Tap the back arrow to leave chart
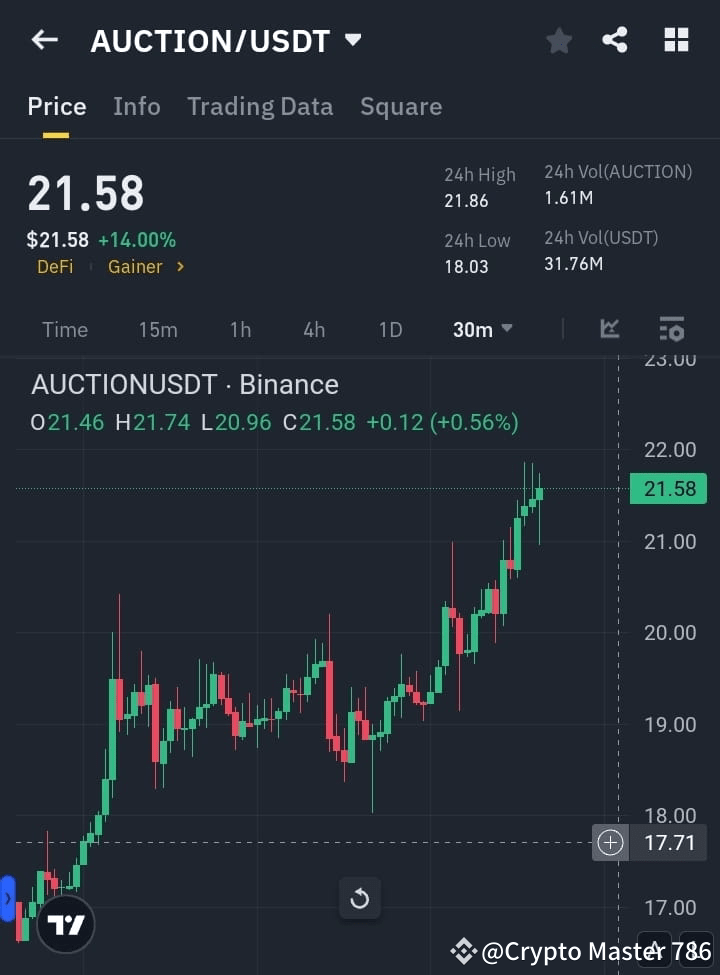The image size is (720, 975). click(42, 40)
